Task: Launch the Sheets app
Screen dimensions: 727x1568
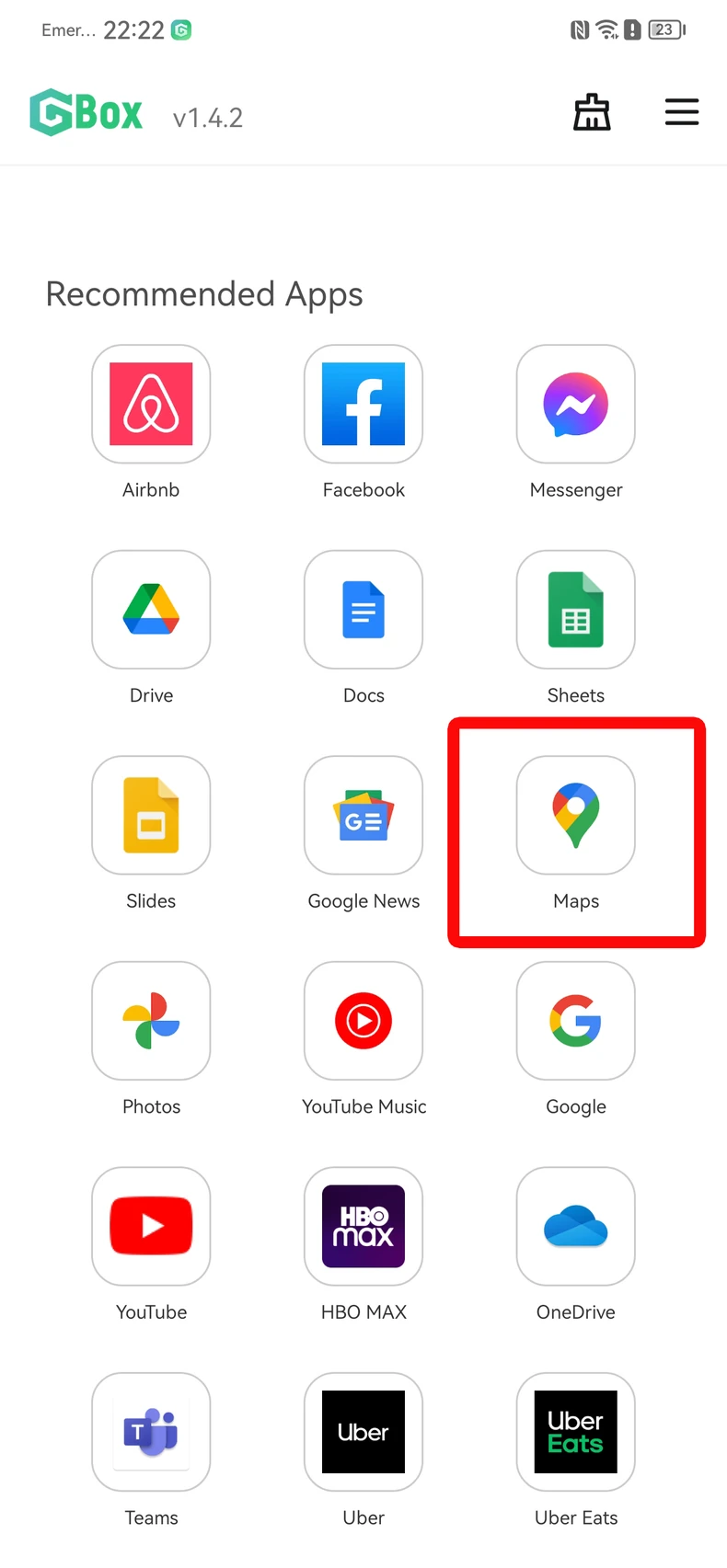Action: (x=576, y=610)
